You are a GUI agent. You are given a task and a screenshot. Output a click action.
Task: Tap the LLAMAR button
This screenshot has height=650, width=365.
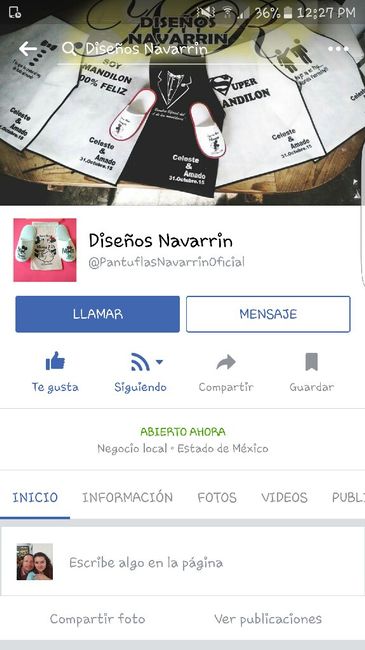[x=97, y=314]
